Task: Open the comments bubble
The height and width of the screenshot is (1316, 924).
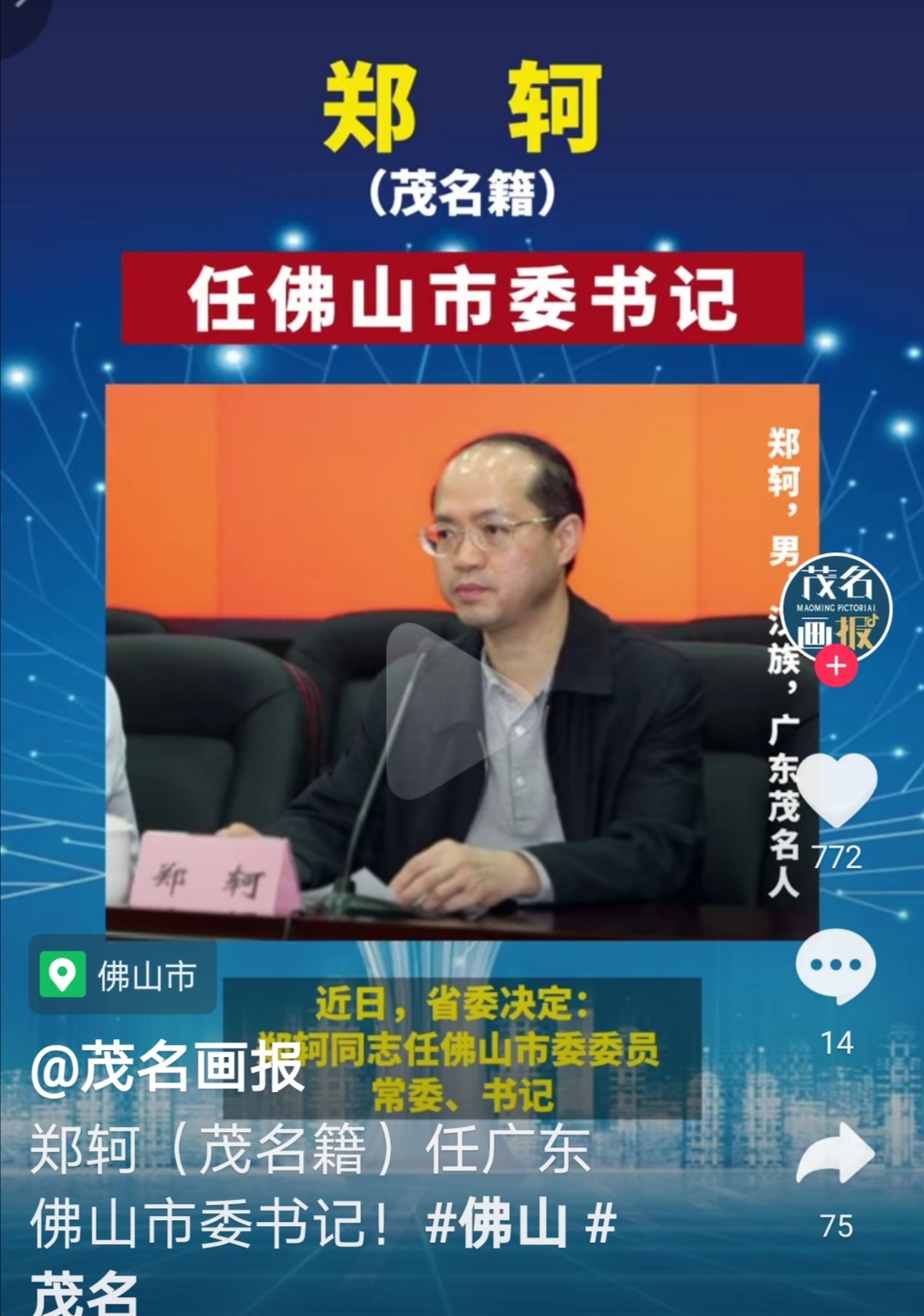Action: tap(836, 966)
